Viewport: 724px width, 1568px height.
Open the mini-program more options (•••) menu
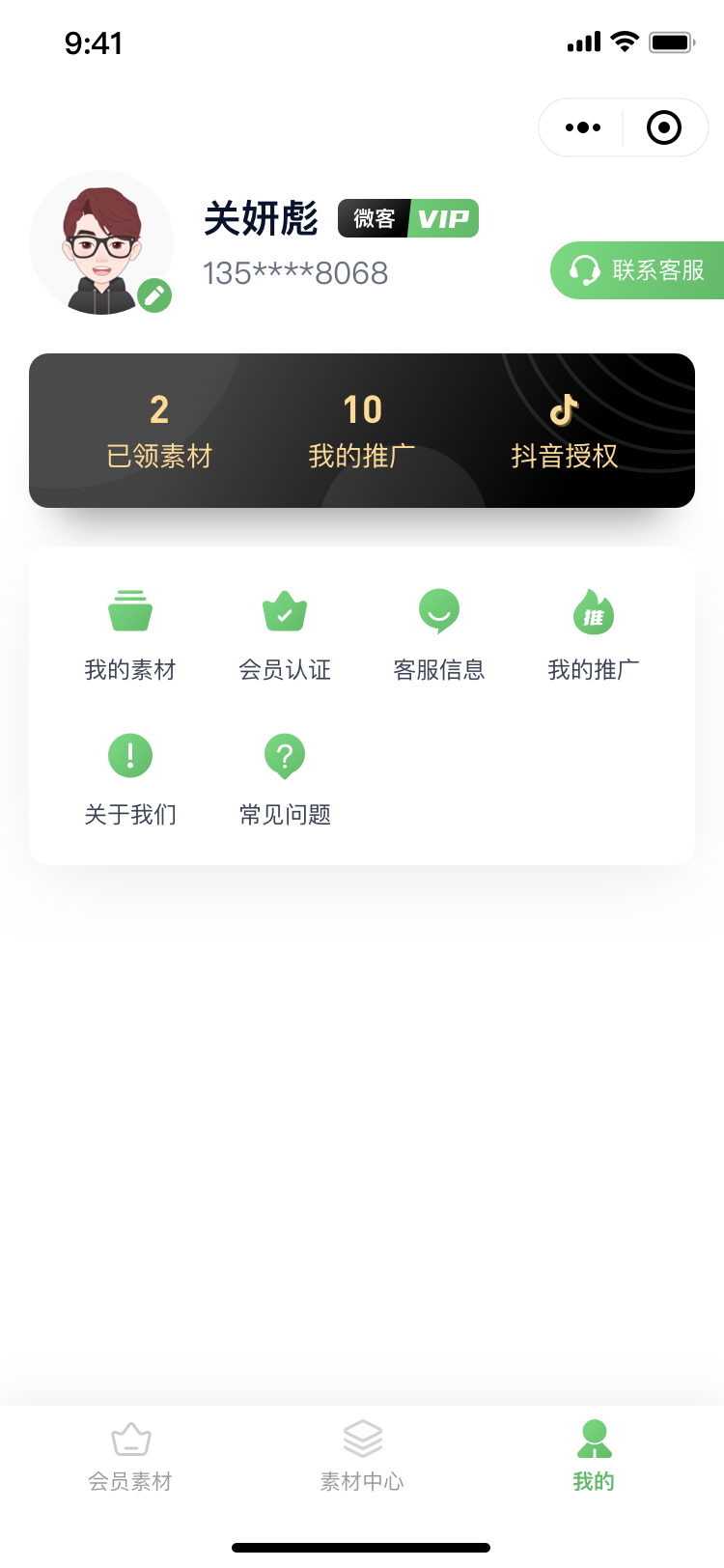click(581, 126)
